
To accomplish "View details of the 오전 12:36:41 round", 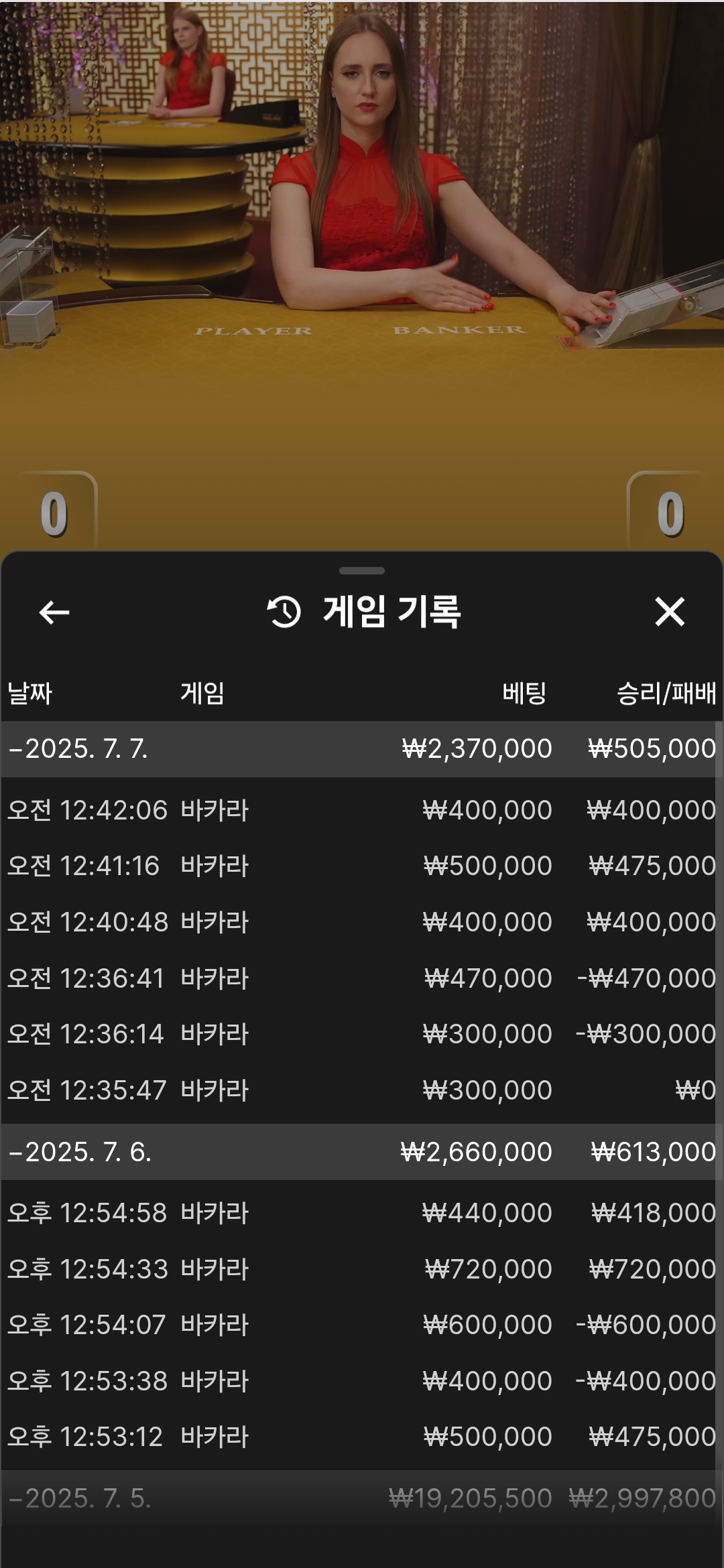I will click(362, 978).
